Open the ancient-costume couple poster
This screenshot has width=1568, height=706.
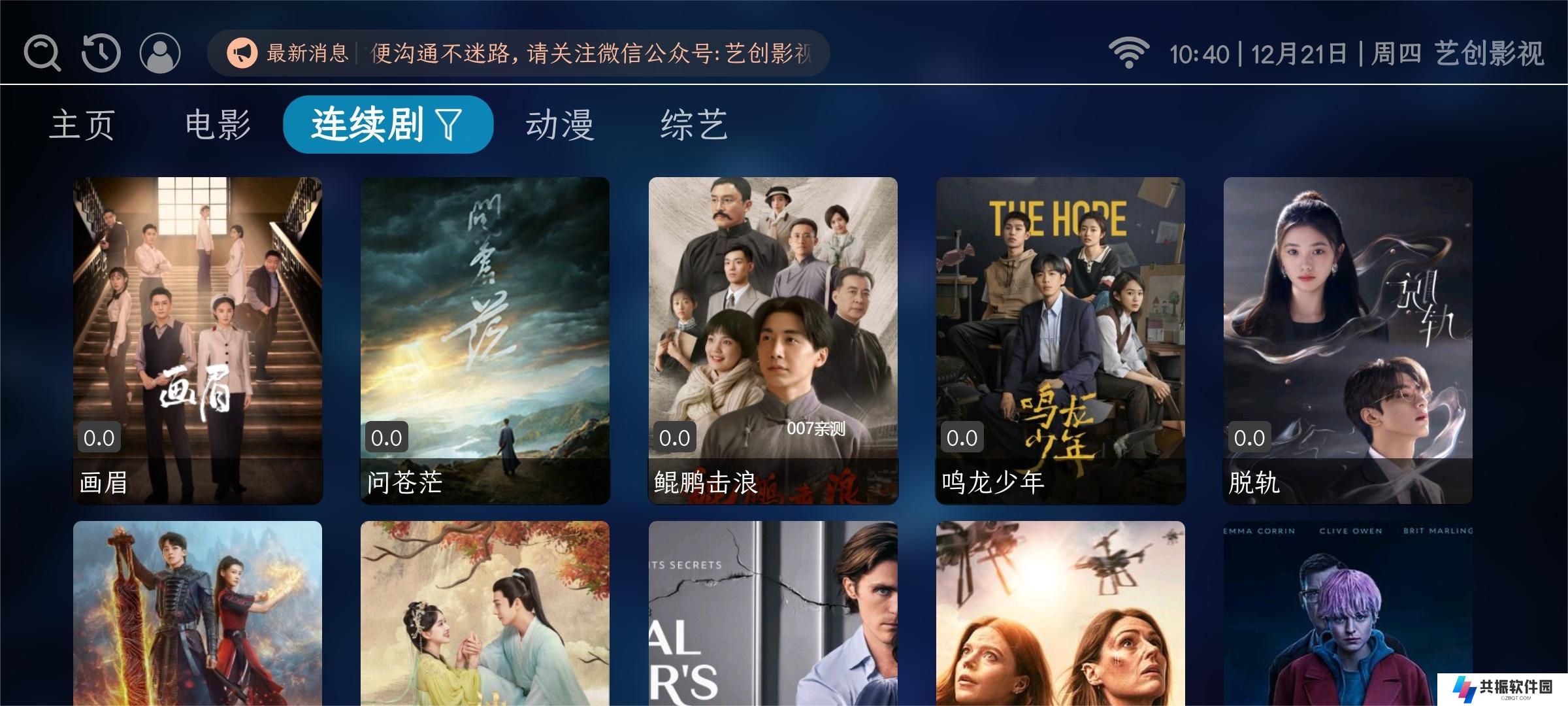[485, 613]
